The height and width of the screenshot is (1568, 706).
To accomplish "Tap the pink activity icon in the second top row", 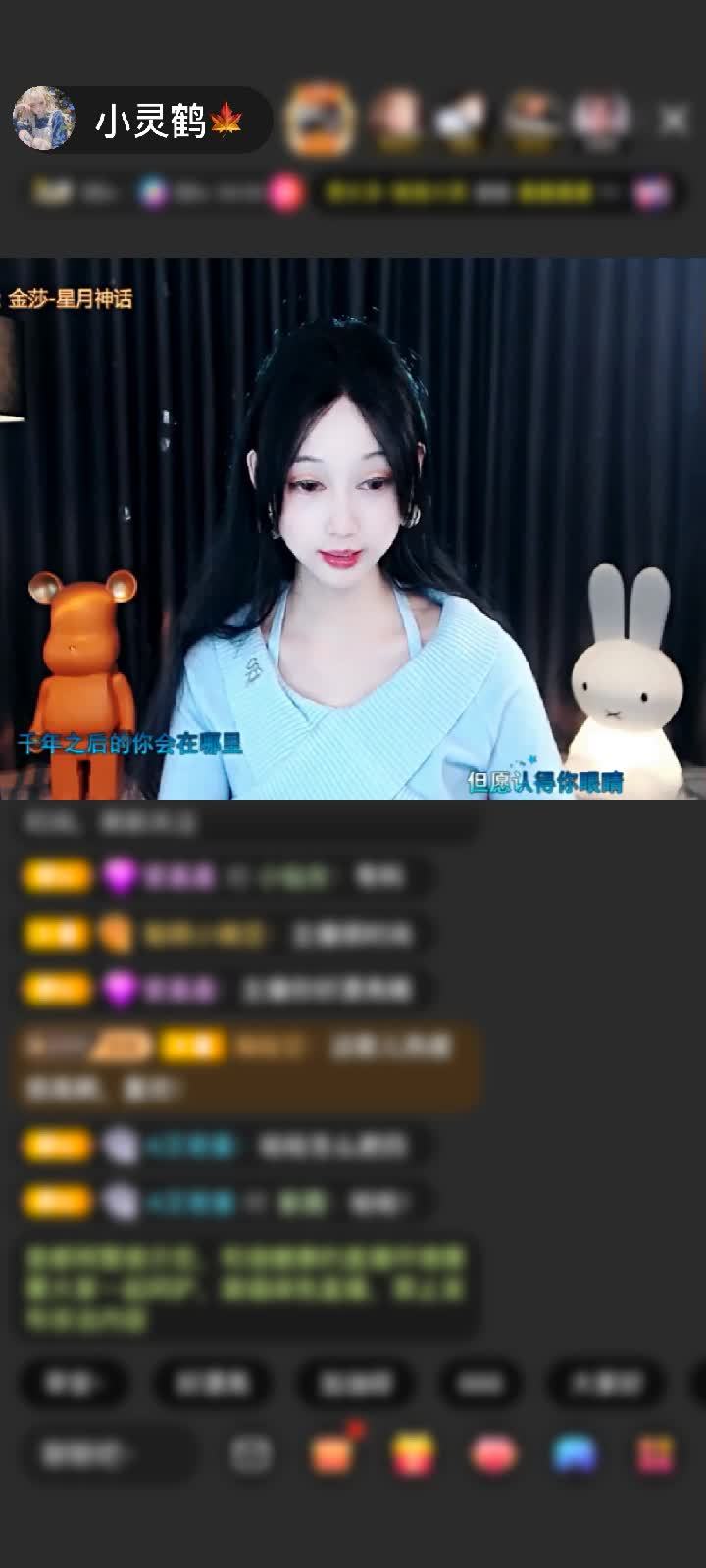I will coord(283,193).
